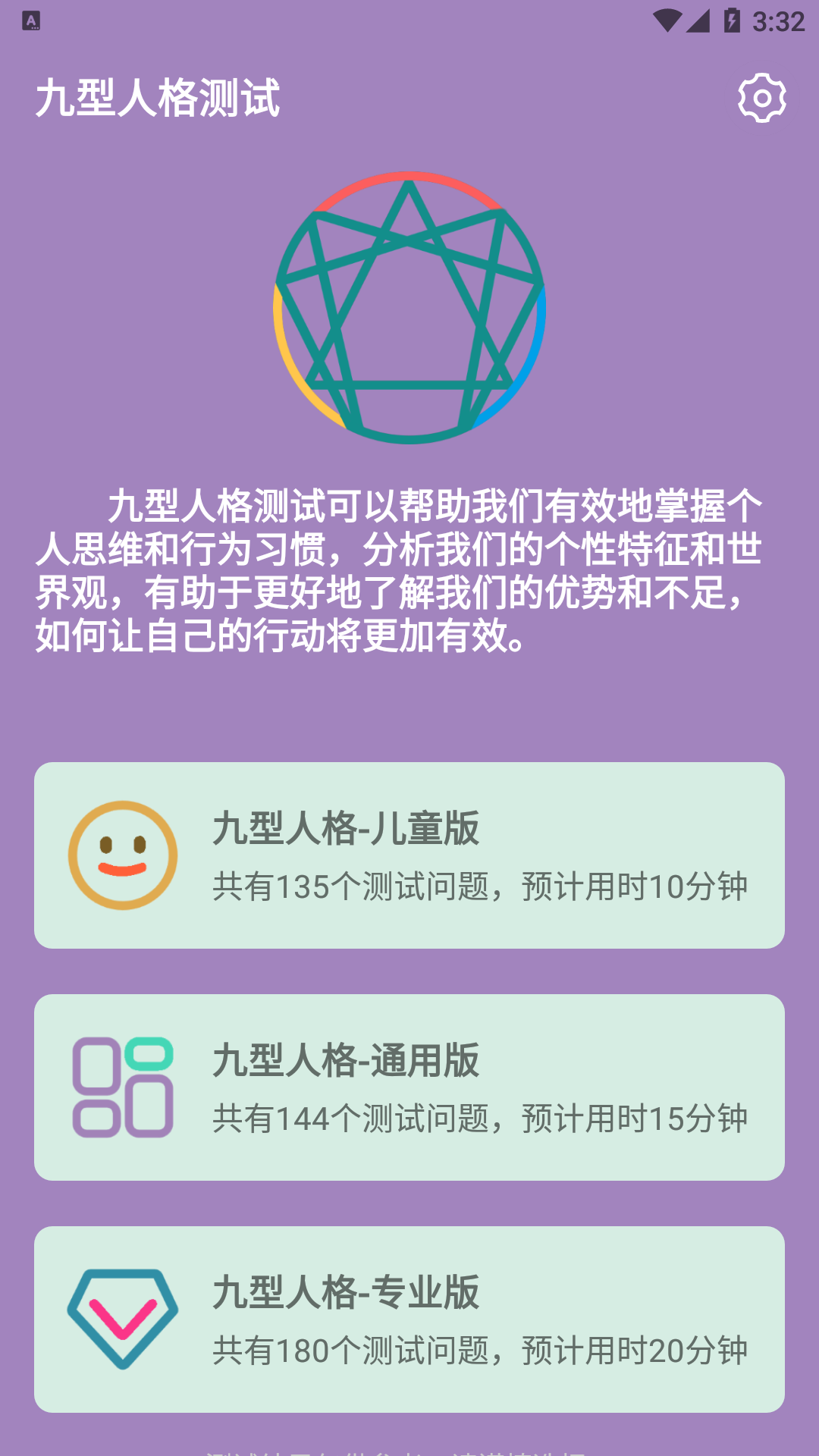
Task: Tap the diamond check icon on professional version card
Action: (121, 1316)
